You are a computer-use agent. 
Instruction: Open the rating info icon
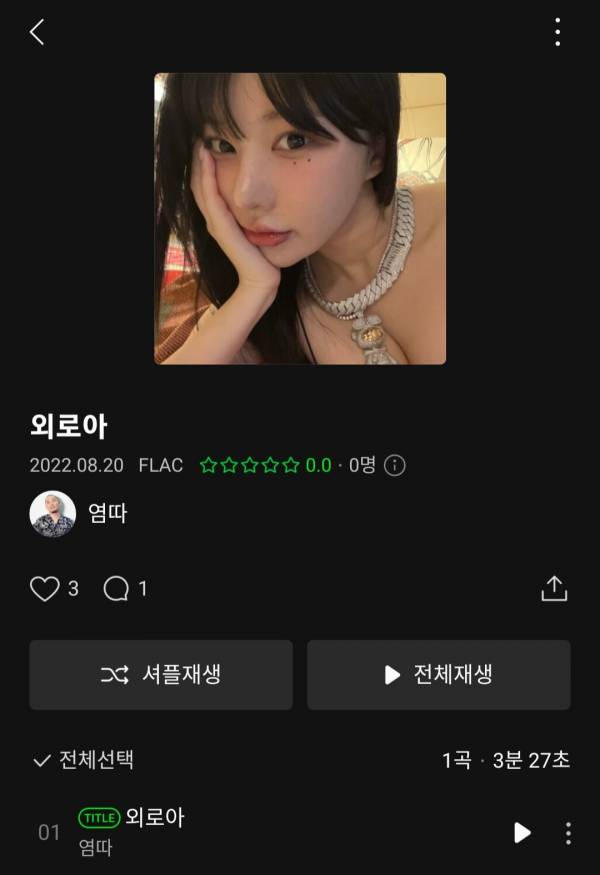coord(395,465)
